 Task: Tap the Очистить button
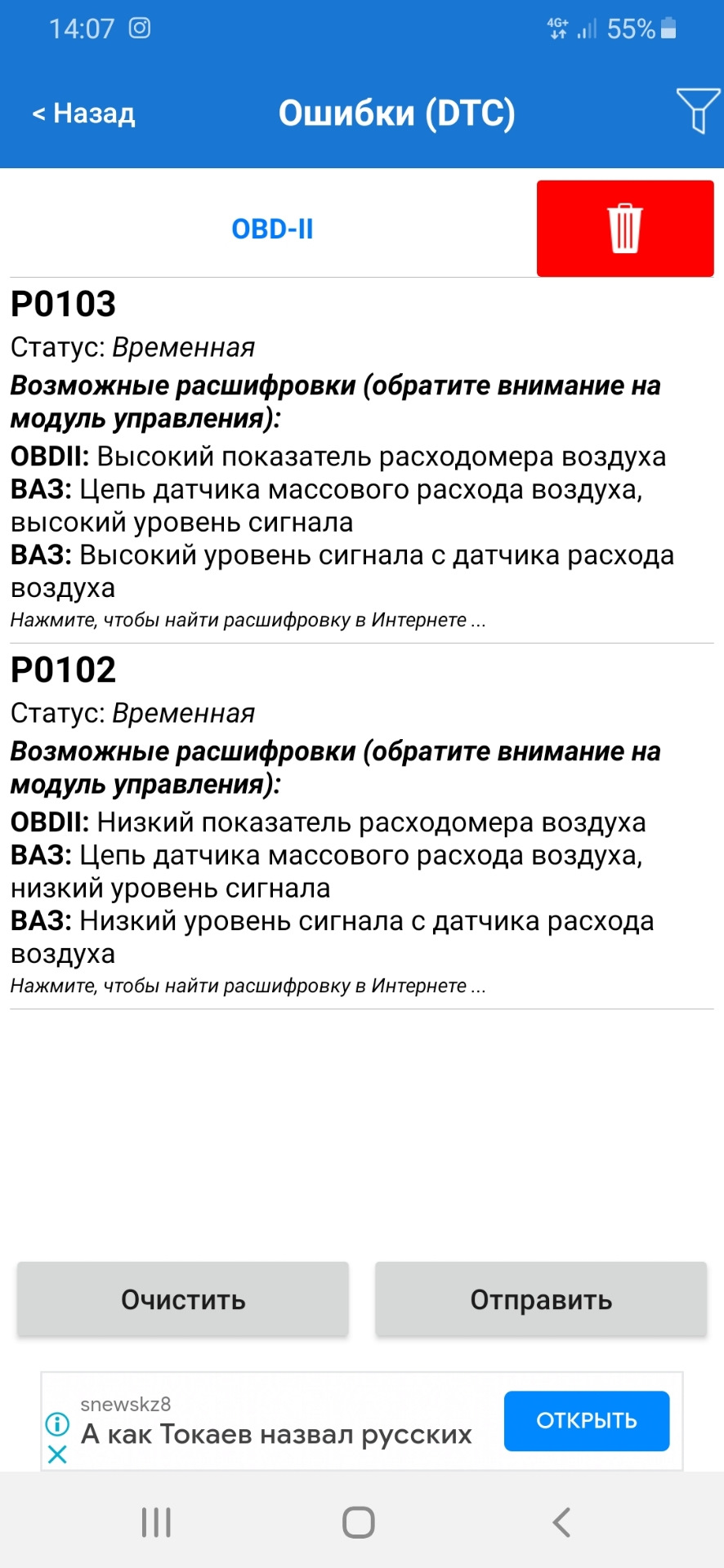(x=183, y=1299)
